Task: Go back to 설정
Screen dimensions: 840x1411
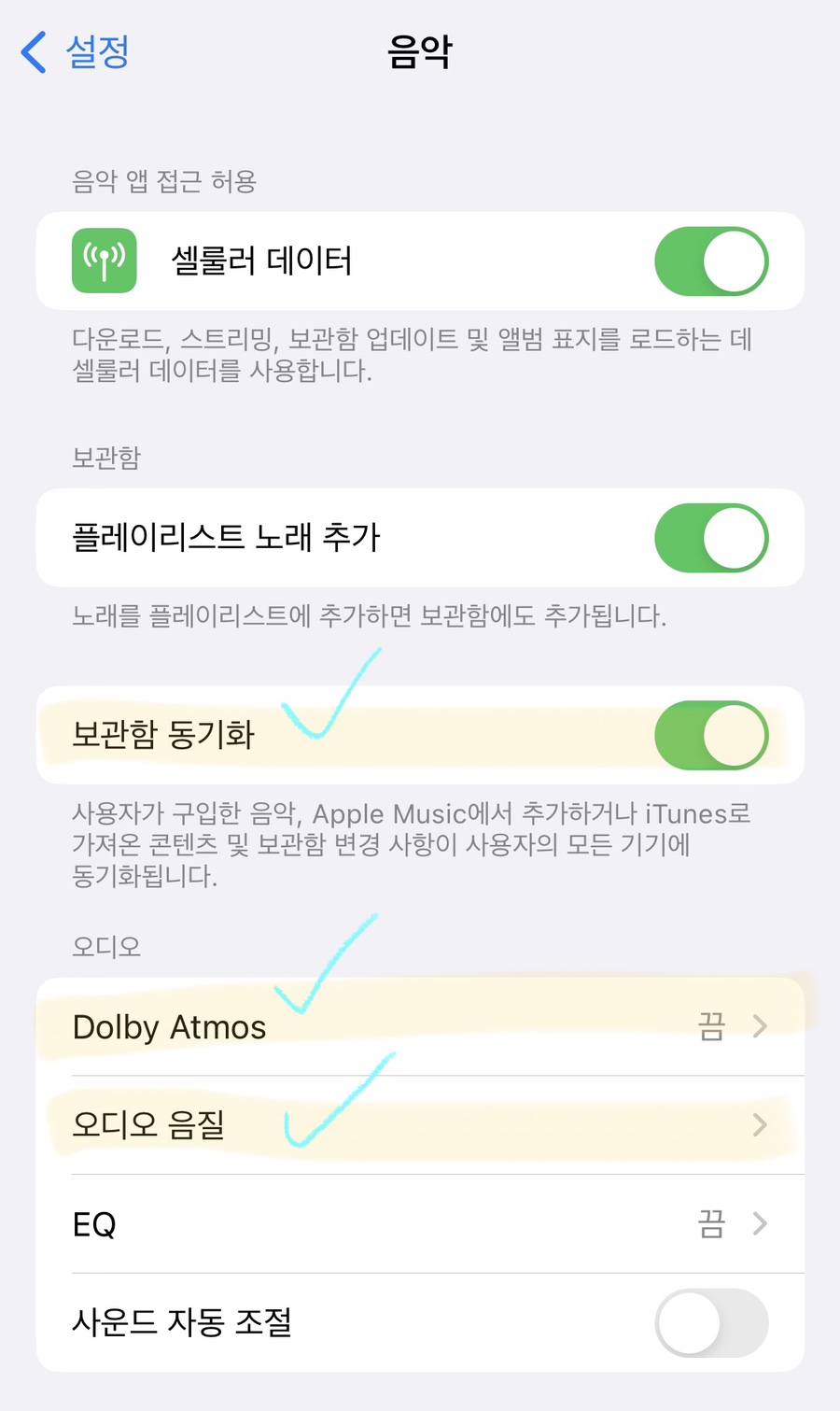Action: click(75, 51)
